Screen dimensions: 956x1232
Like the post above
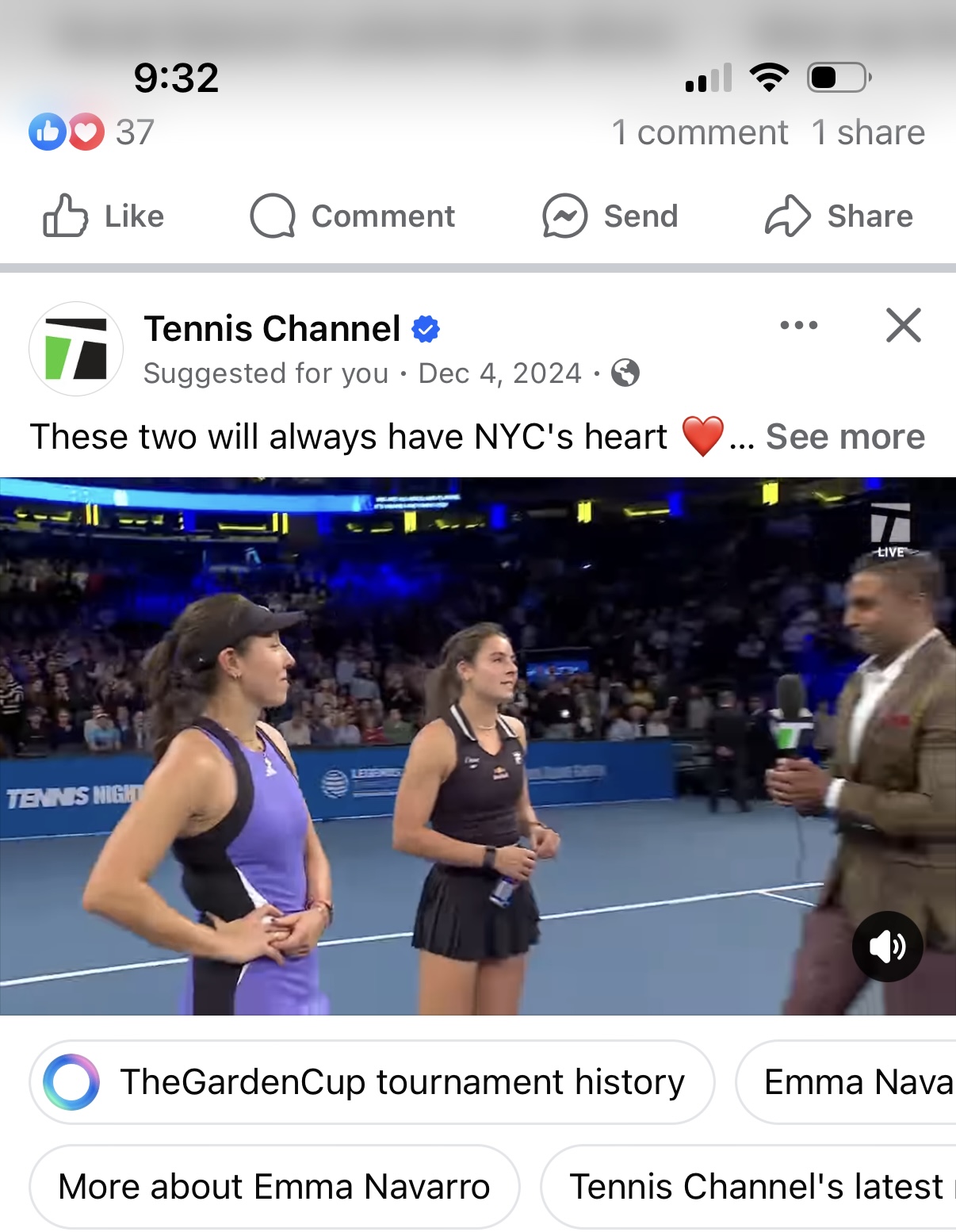(x=103, y=216)
